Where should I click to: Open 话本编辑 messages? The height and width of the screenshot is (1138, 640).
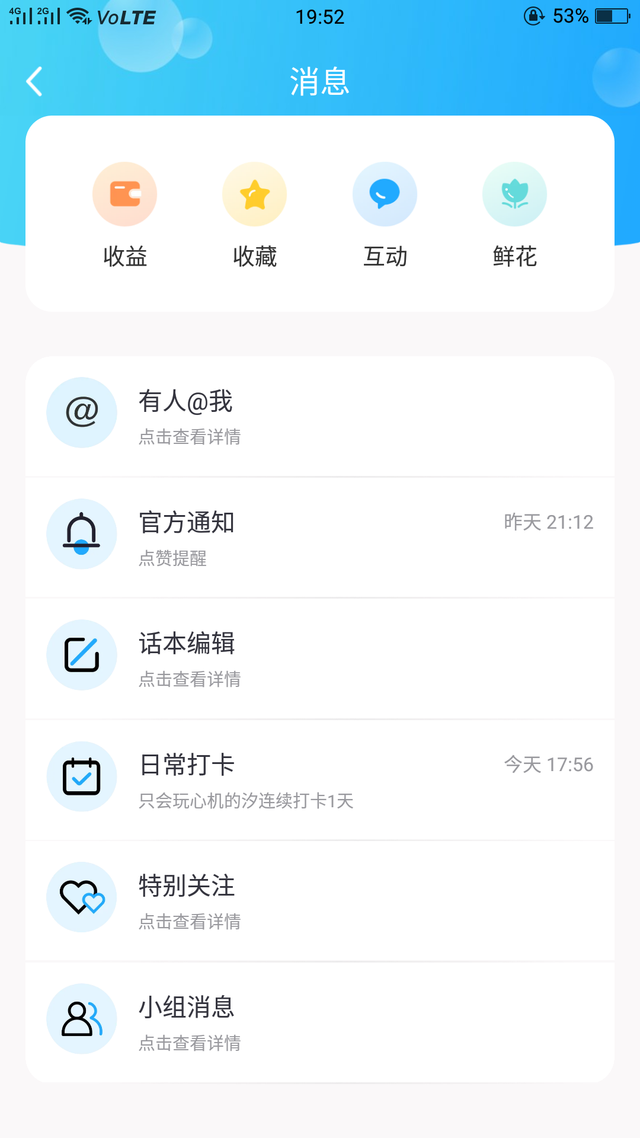320,658
